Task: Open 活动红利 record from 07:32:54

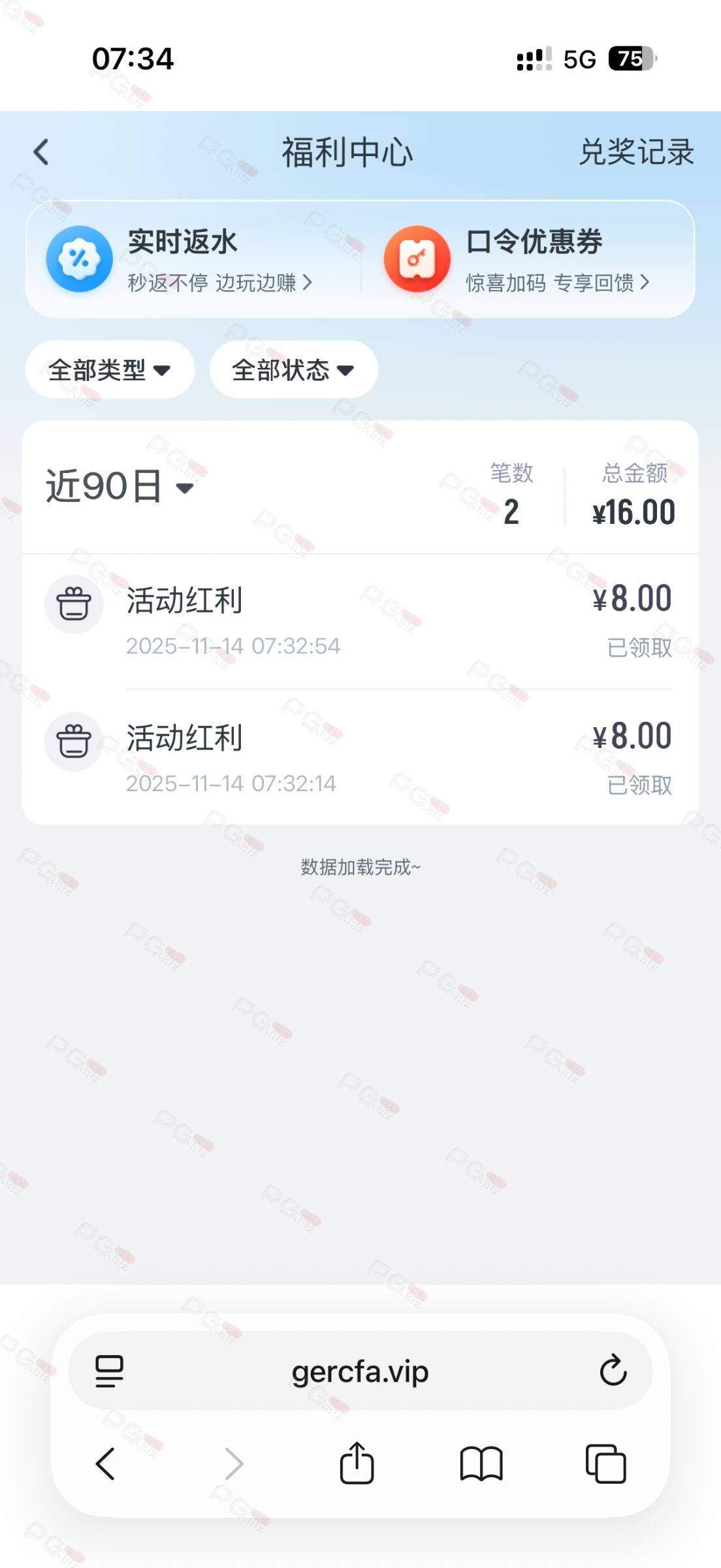Action: point(359,621)
